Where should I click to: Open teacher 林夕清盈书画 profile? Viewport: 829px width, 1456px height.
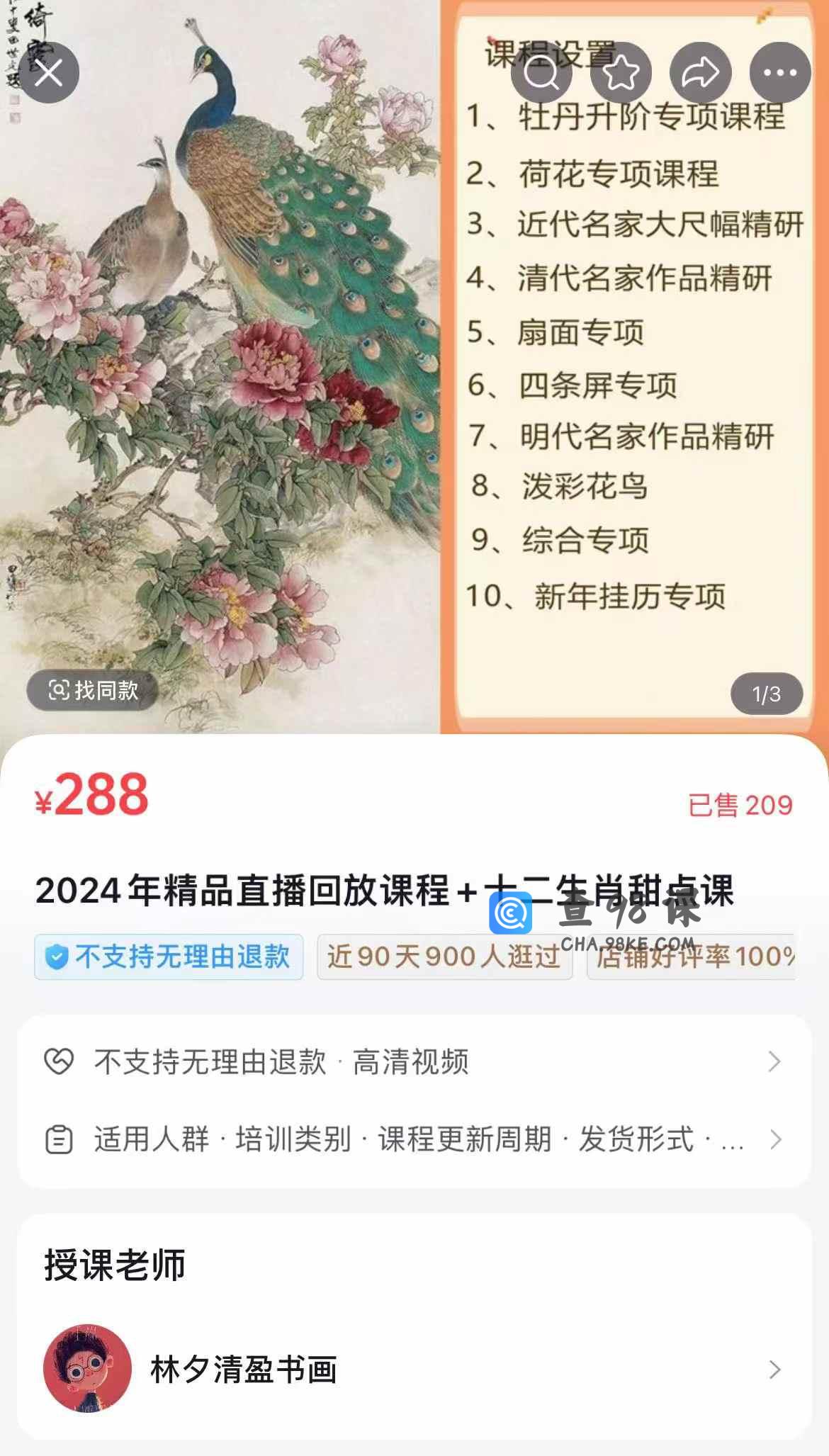(414, 1369)
